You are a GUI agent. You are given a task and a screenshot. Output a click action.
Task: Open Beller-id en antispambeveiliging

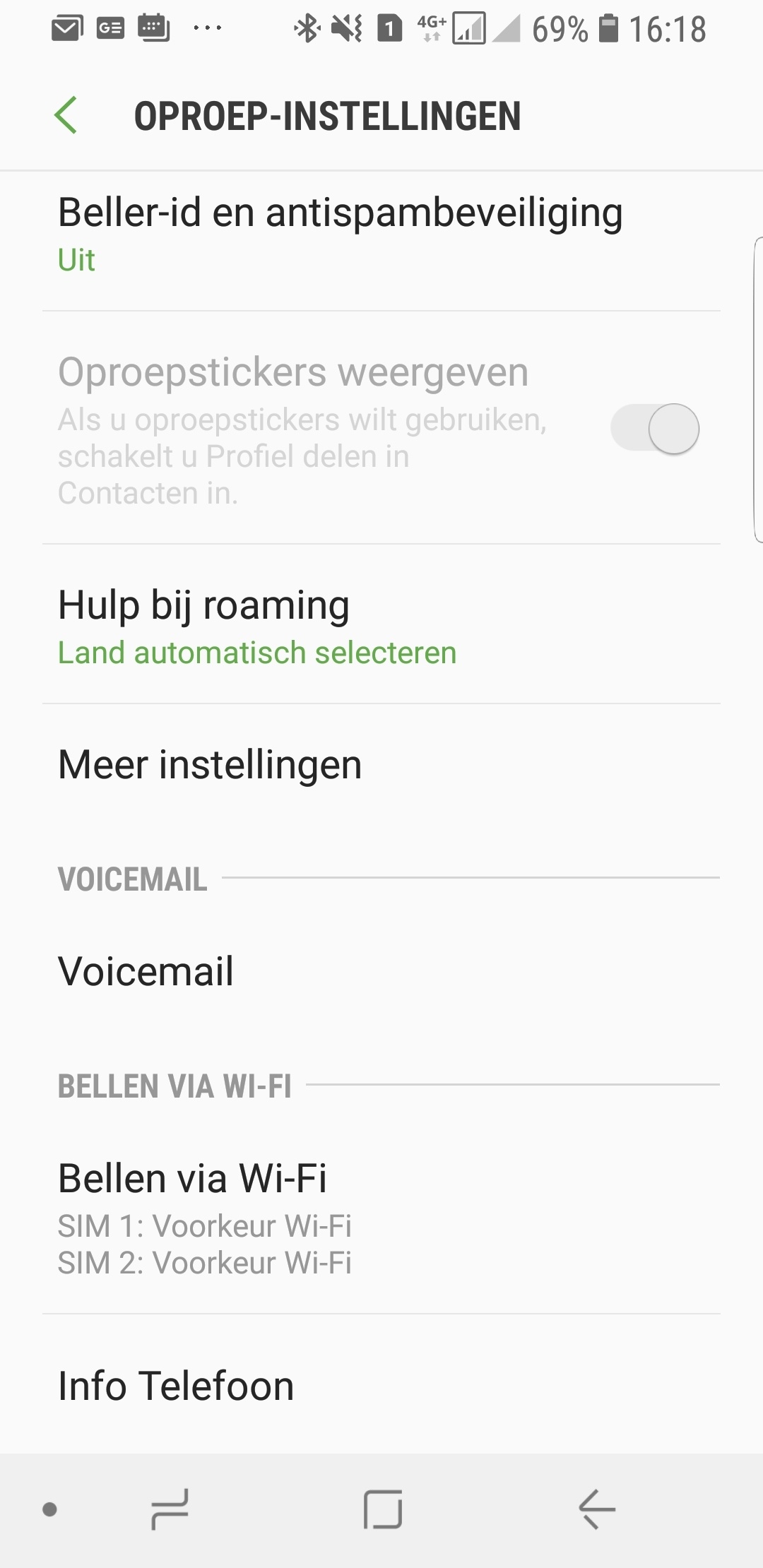pos(339,234)
